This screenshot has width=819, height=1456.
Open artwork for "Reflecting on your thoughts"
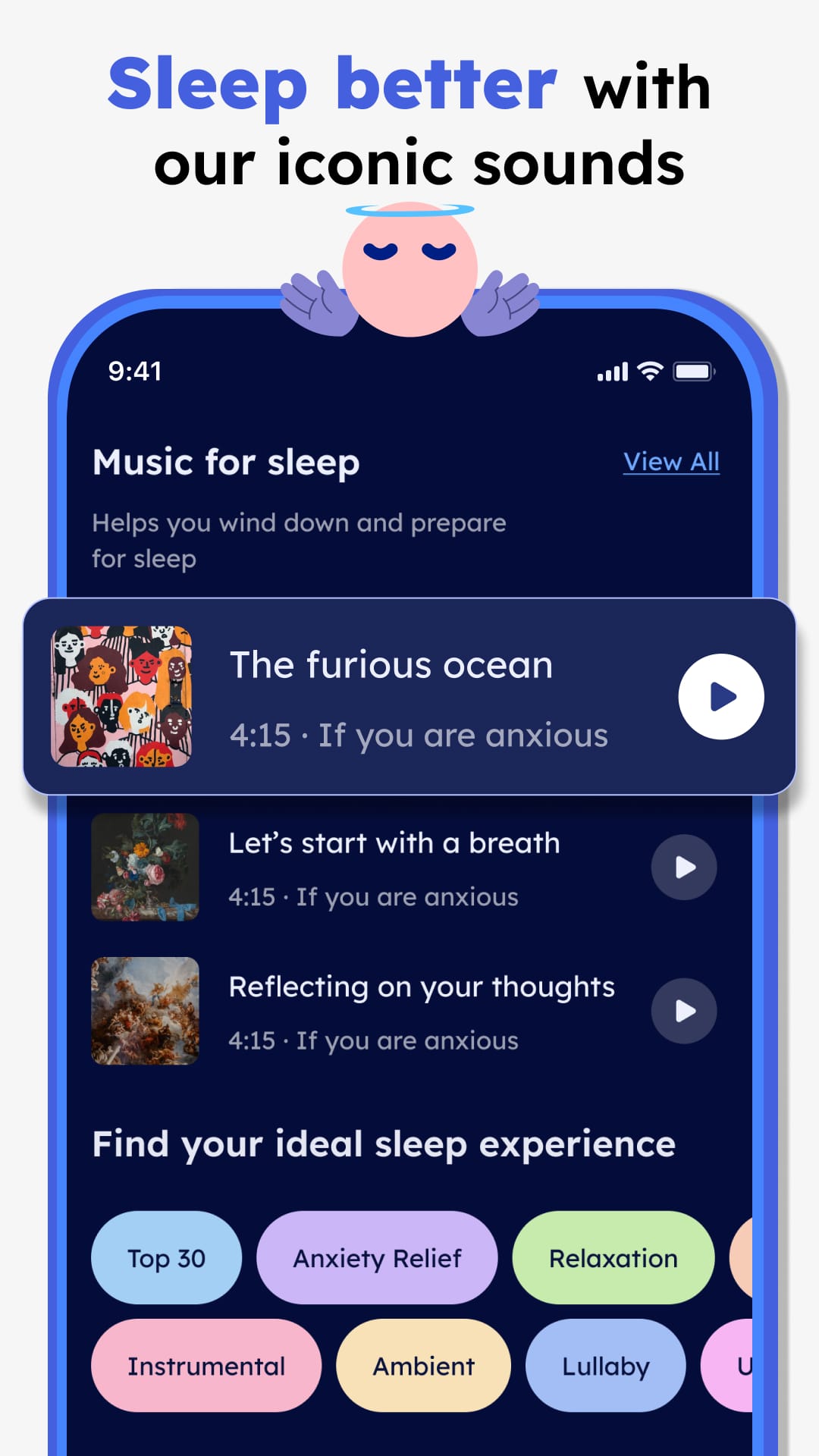point(145,1011)
